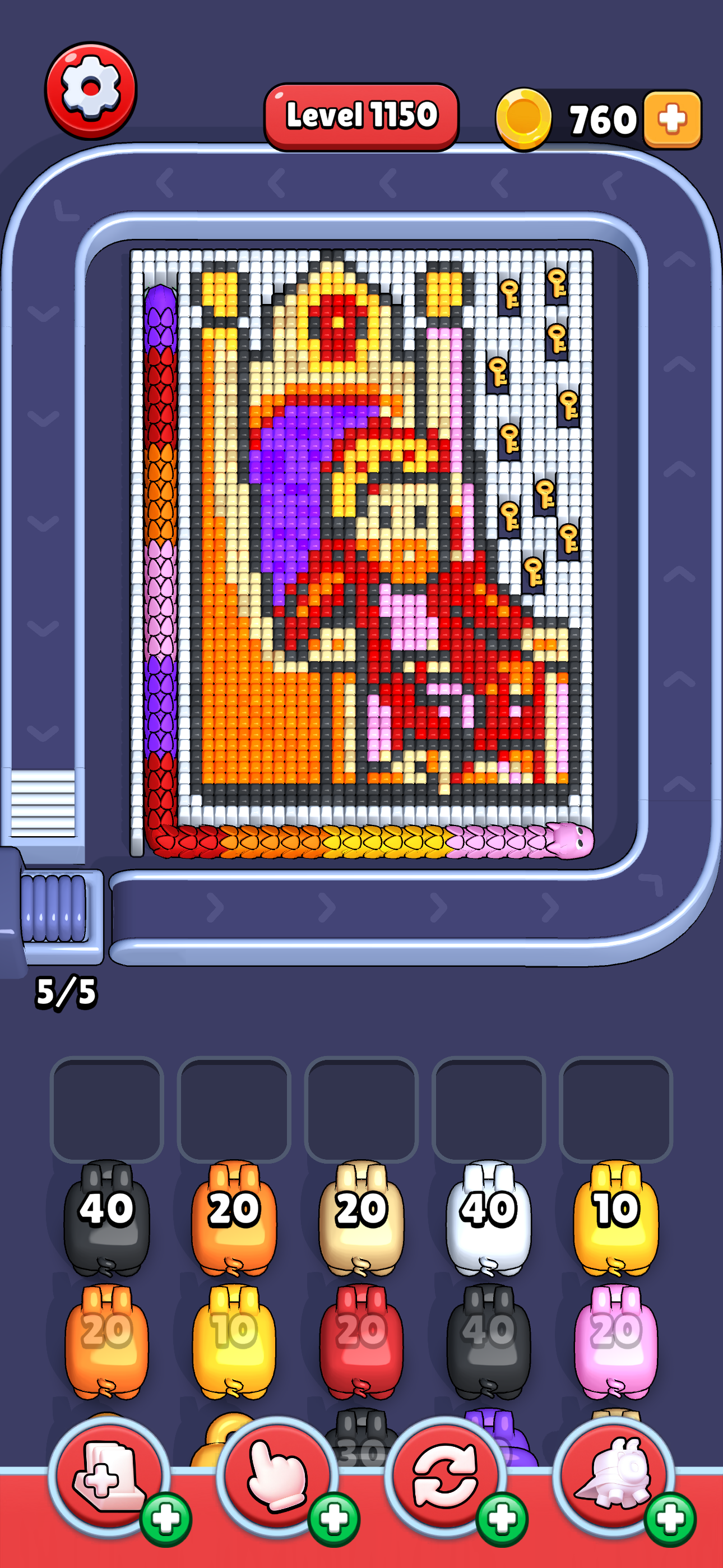
Task: Select the white 40 character
Action: point(488,1217)
